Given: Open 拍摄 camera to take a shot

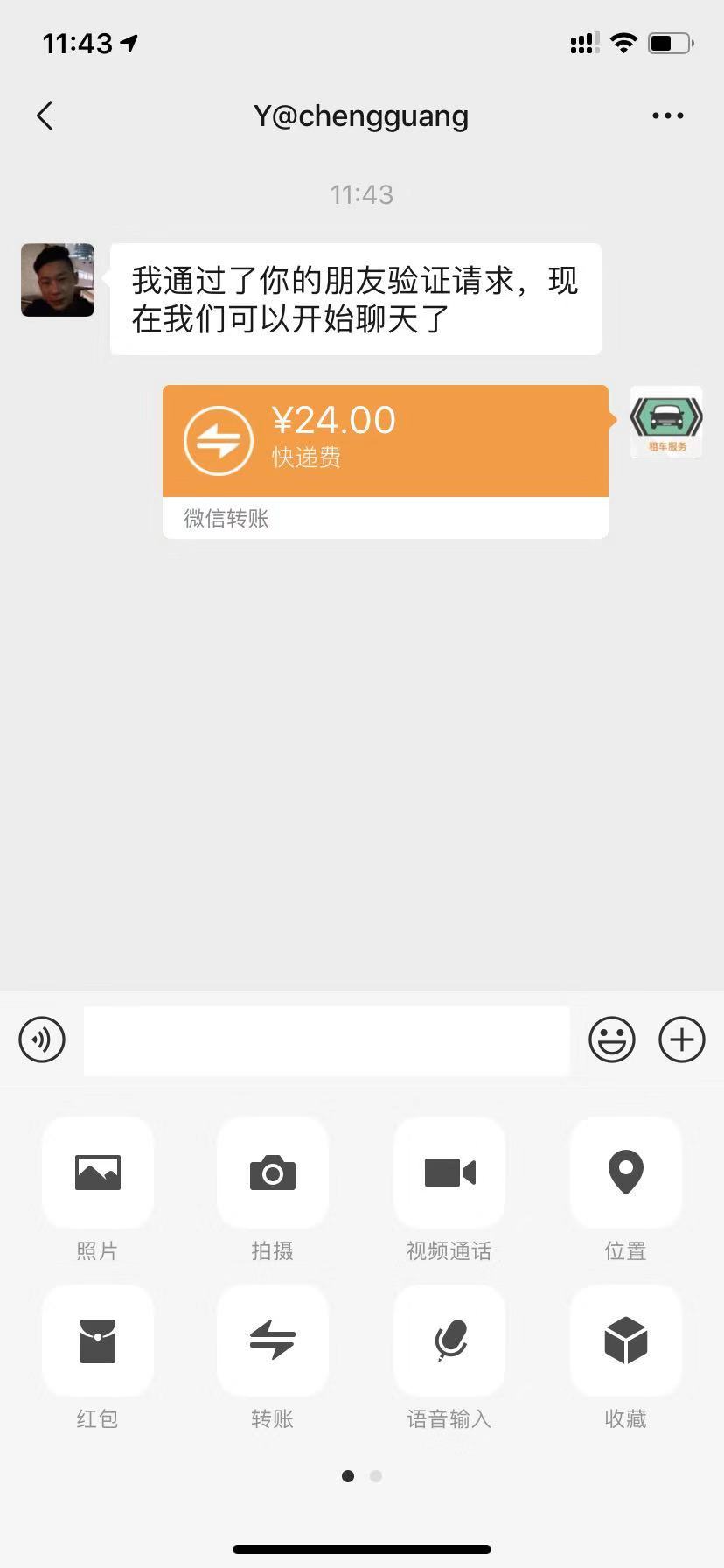Looking at the screenshot, I should coord(273,1172).
